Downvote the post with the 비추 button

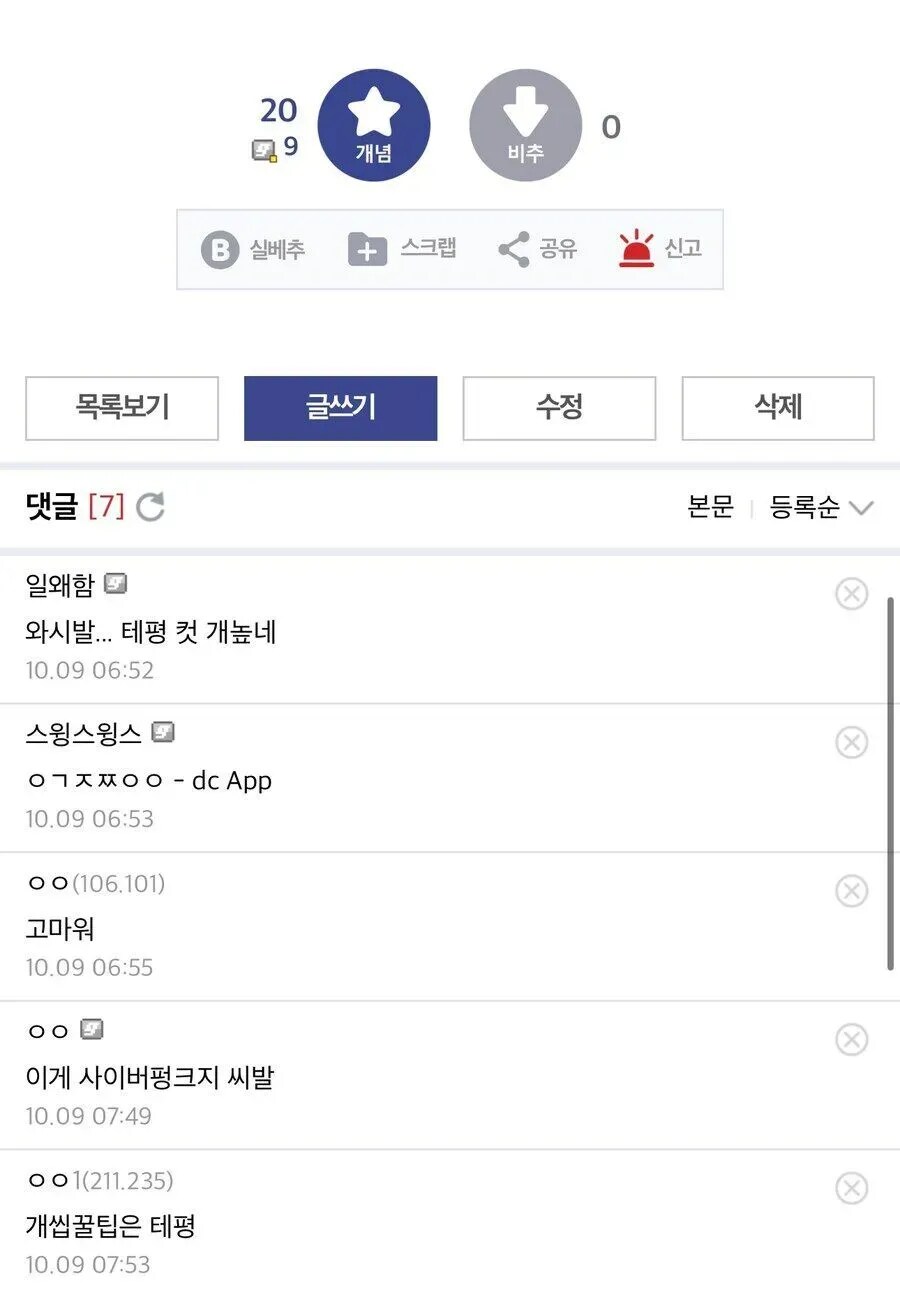tap(525, 125)
